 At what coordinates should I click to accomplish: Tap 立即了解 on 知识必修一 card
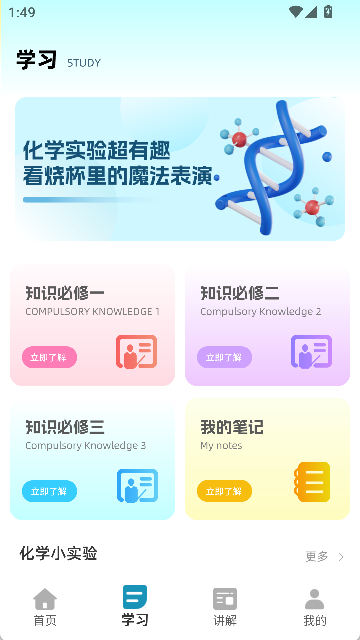(x=49, y=357)
